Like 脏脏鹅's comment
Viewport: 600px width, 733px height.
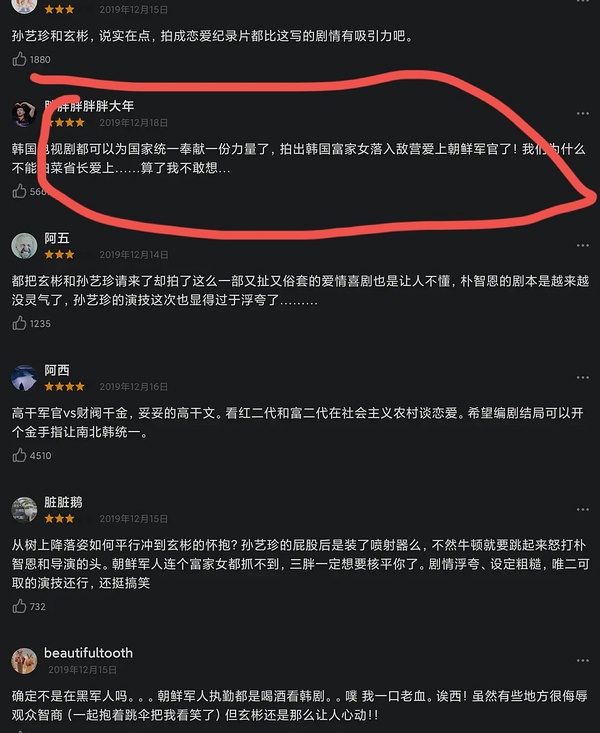click(x=19, y=606)
